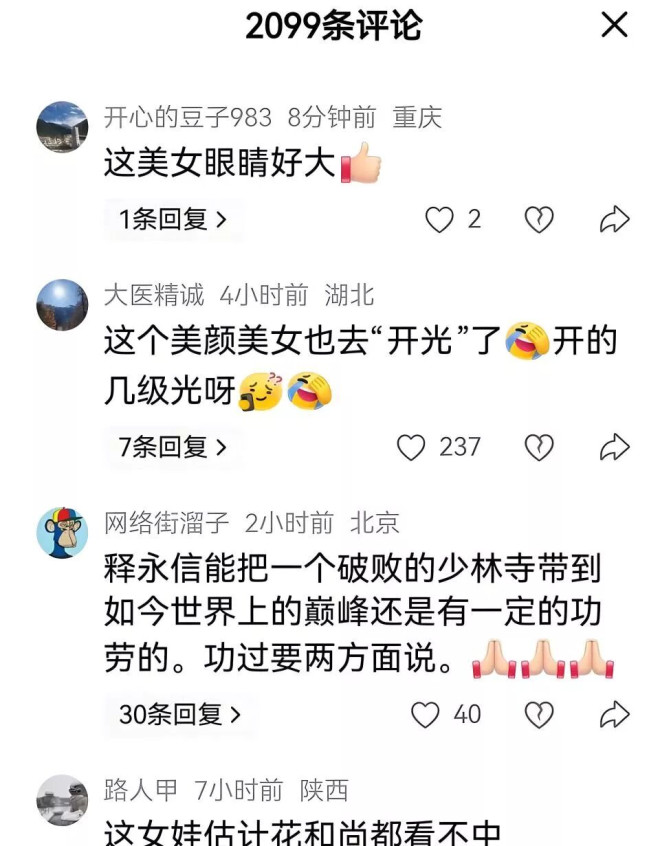Like 开心的豆子983's comment
Image resolution: width=660 pixels, height=846 pixels.
(439, 220)
